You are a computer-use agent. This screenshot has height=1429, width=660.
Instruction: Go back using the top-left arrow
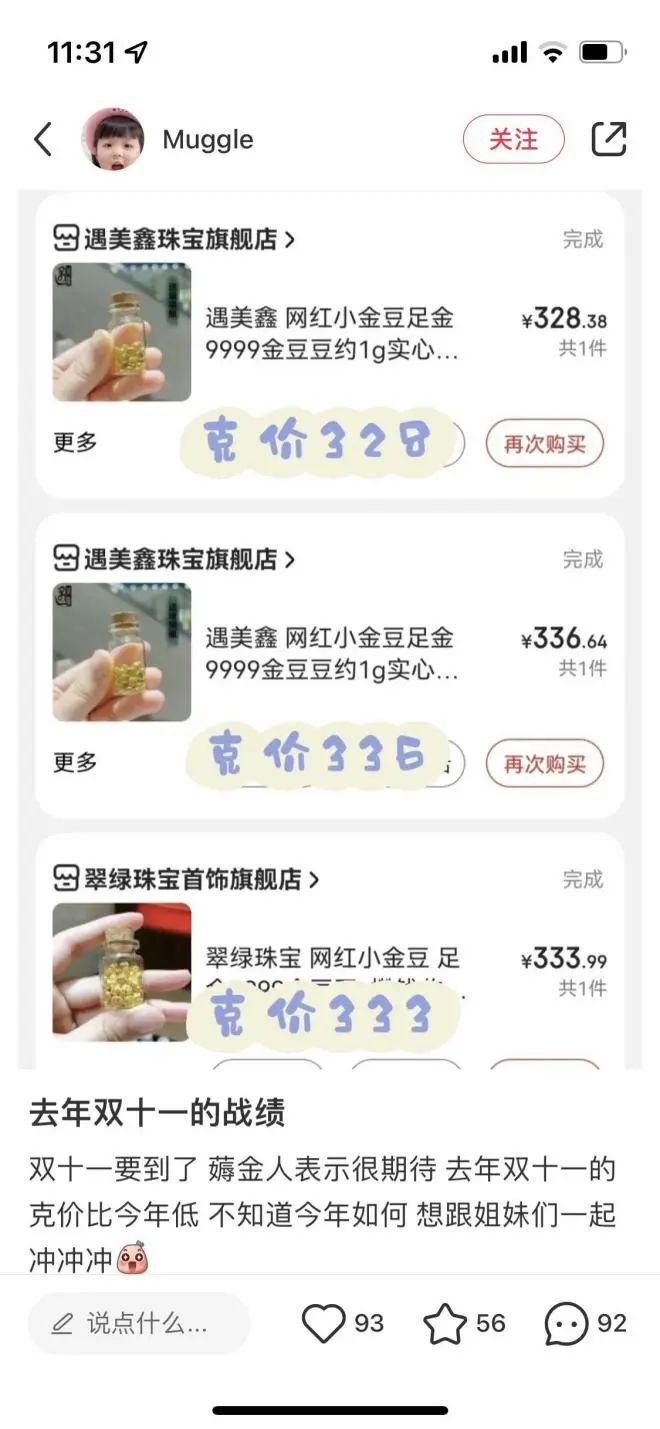(x=43, y=139)
